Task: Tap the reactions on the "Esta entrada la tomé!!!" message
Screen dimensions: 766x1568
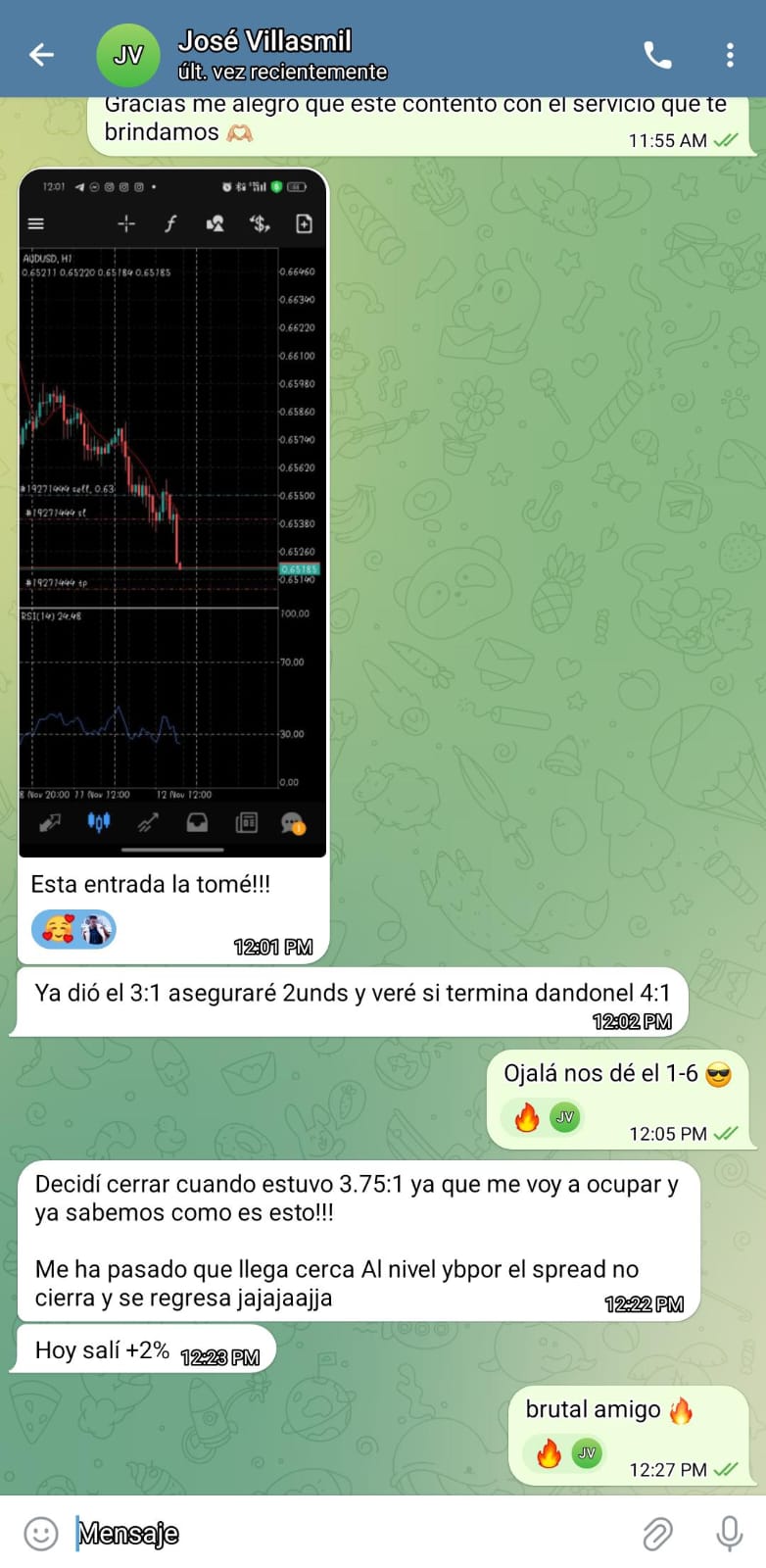Action: click(x=73, y=929)
